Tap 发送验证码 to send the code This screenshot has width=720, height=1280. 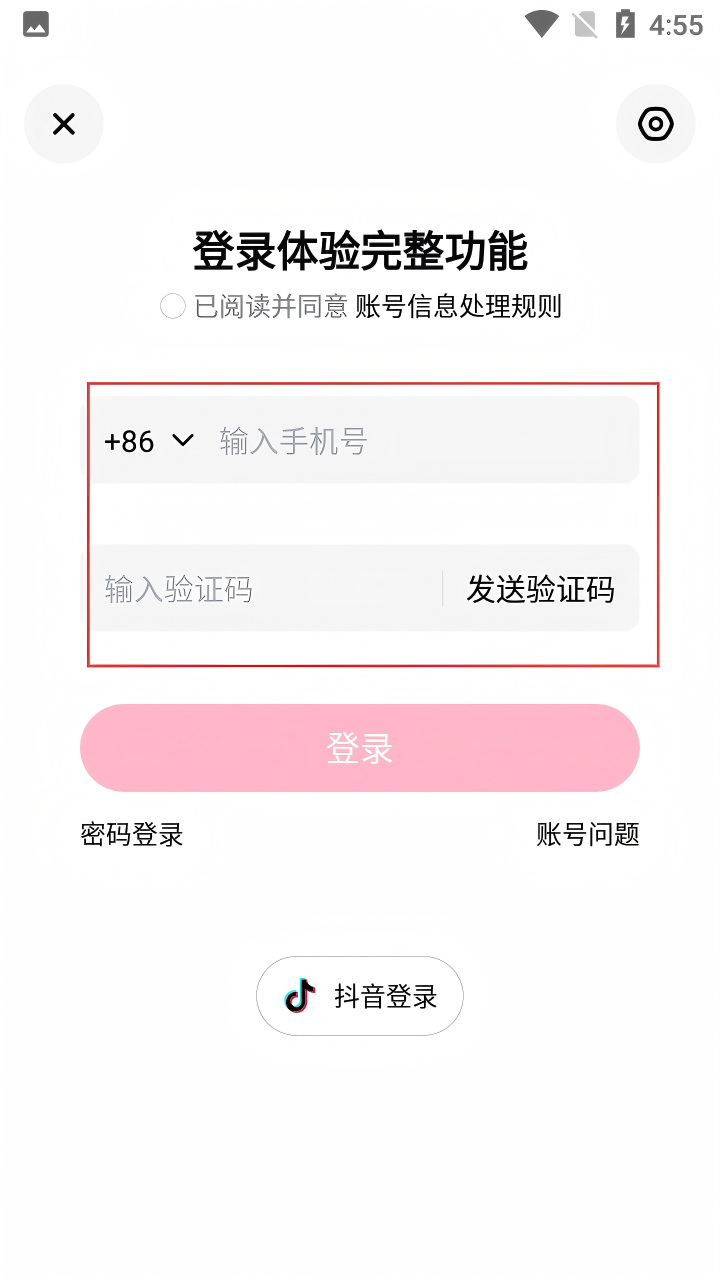[540, 589]
